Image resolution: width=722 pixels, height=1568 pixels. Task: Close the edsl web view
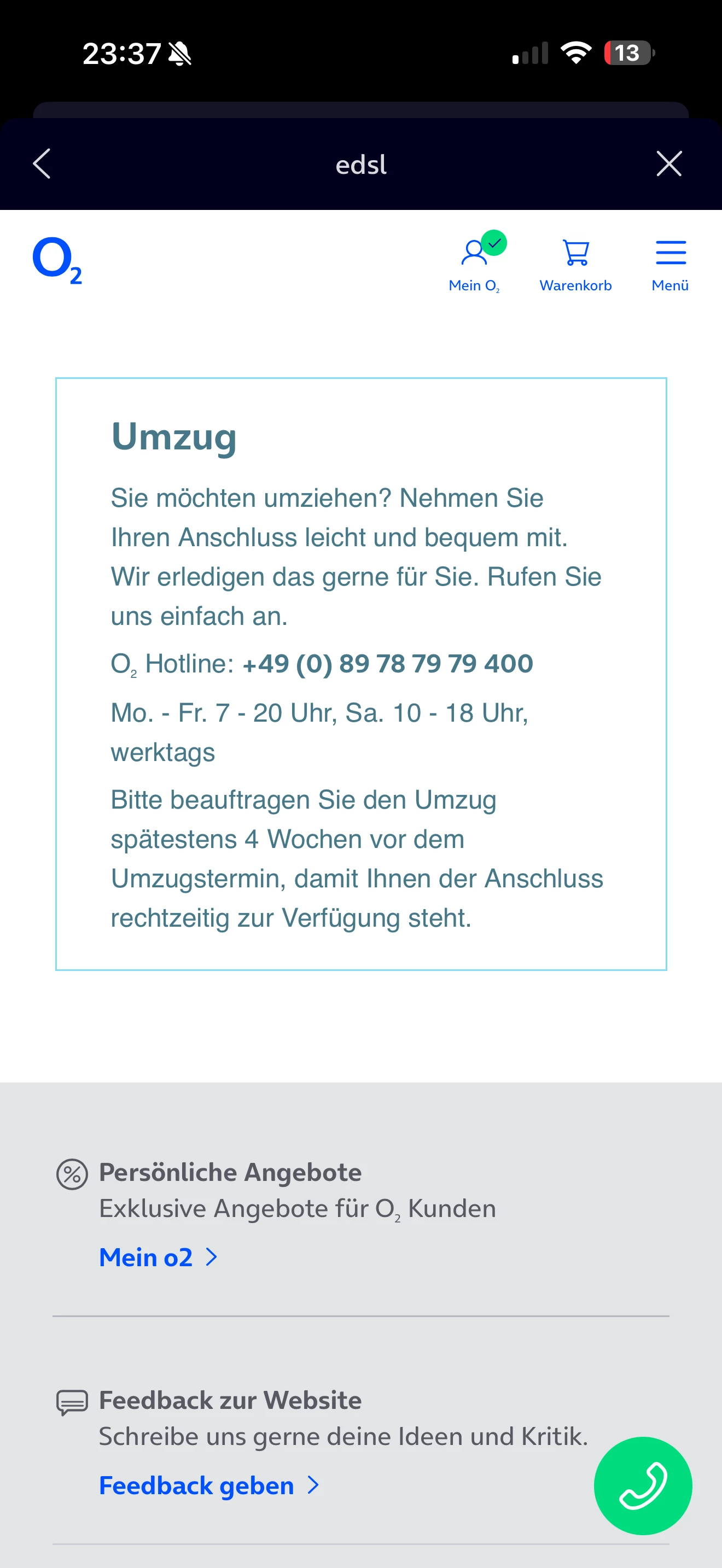click(x=668, y=163)
